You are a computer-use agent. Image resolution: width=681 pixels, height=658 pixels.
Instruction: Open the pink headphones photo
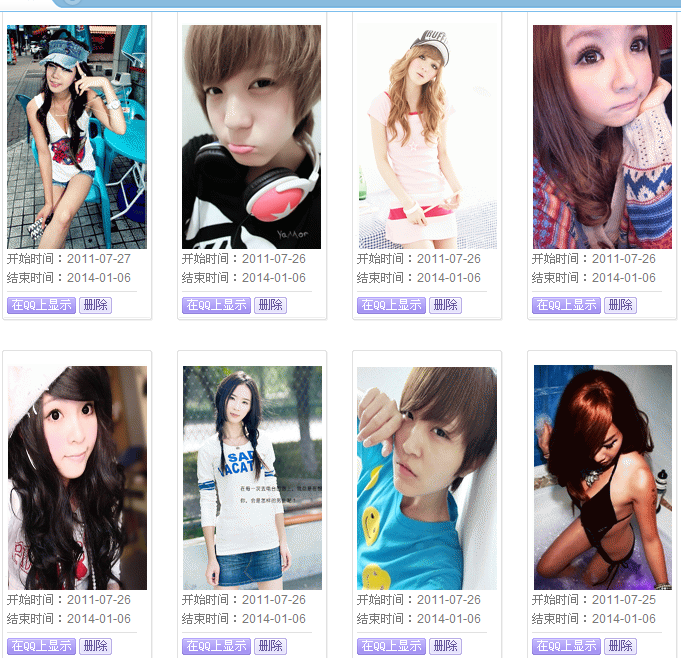[x=251, y=137]
